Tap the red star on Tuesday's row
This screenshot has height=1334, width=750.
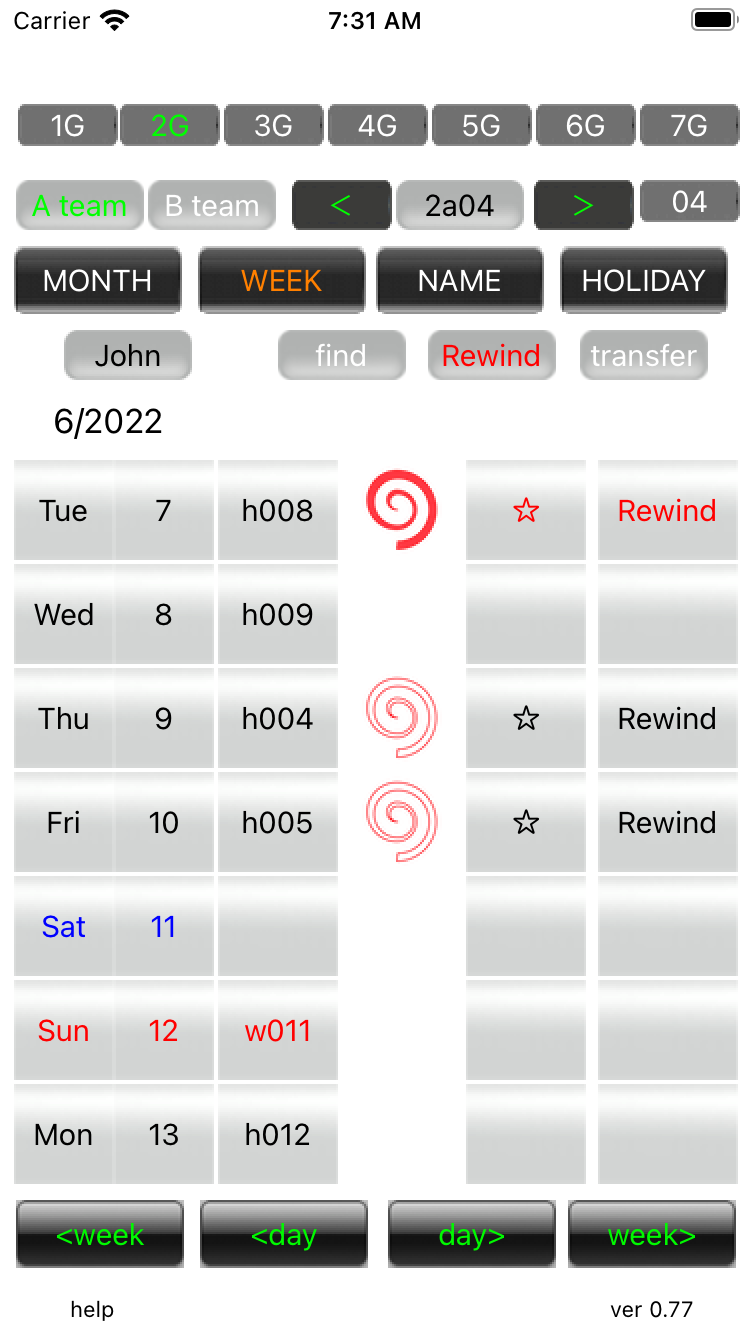(526, 511)
